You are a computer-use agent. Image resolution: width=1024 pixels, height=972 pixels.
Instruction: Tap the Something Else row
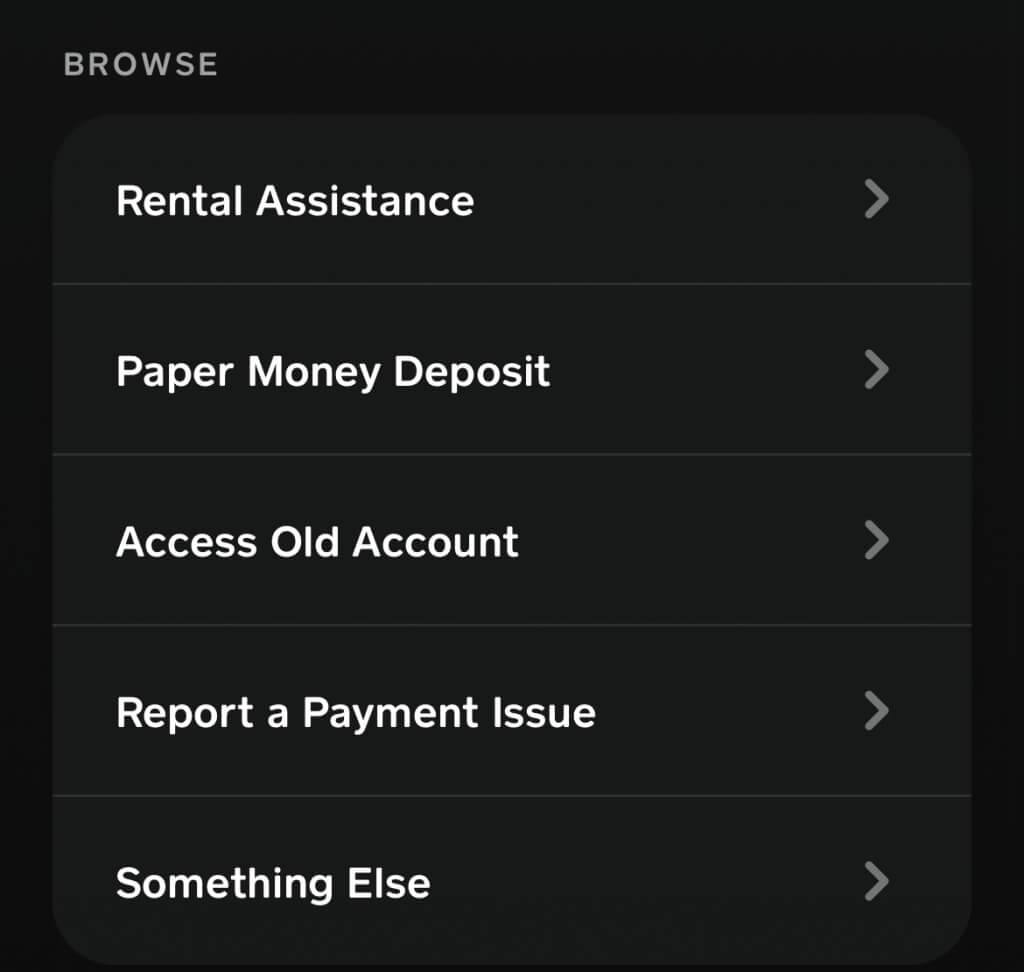pos(273,883)
